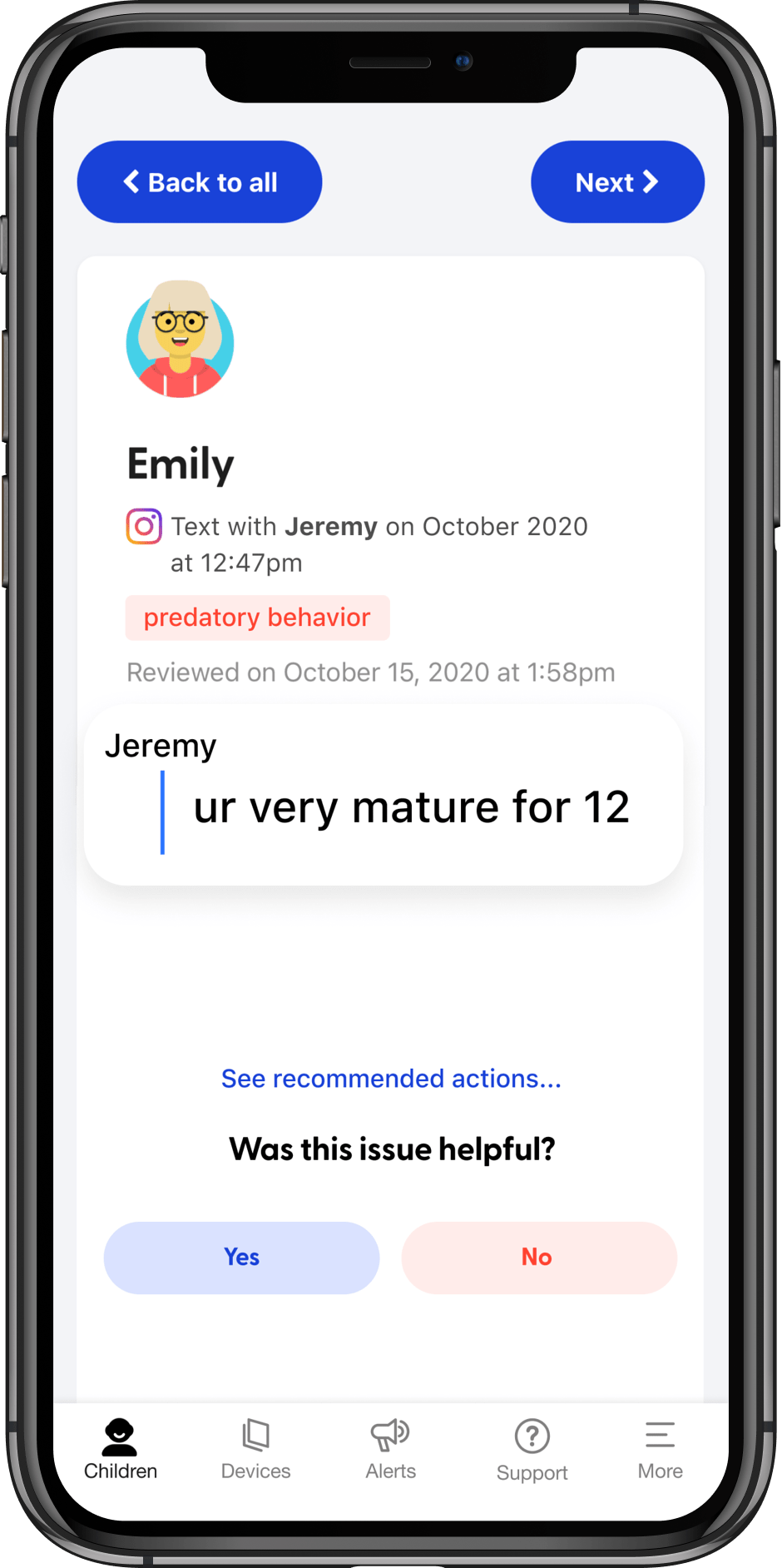Viewport: 782px width, 1568px height.
Task: Switch to the Devices tab
Action: click(x=255, y=1450)
